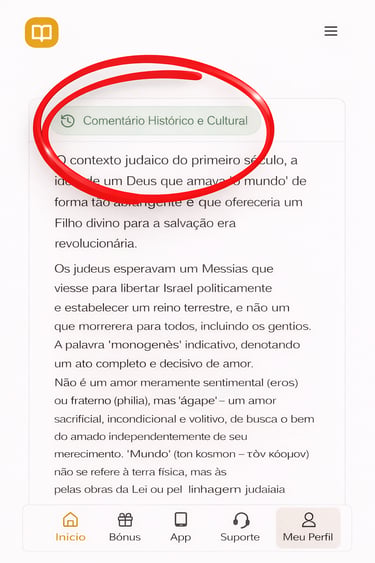Screen dimensions: 375x563
Task: Tap the Comentário Histórico e Cultural chip
Action: click(x=155, y=121)
